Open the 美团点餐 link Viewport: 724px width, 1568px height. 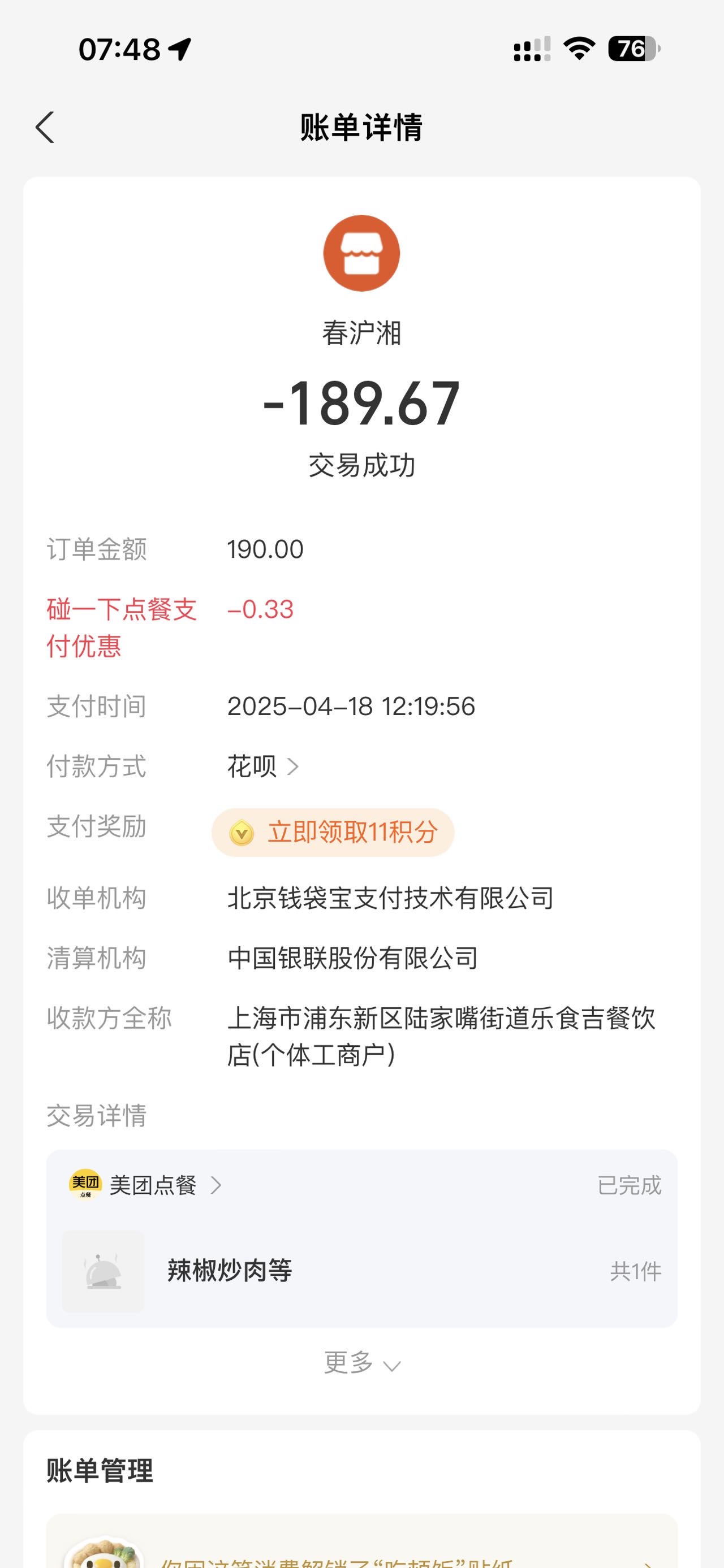click(x=145, y=1185)
